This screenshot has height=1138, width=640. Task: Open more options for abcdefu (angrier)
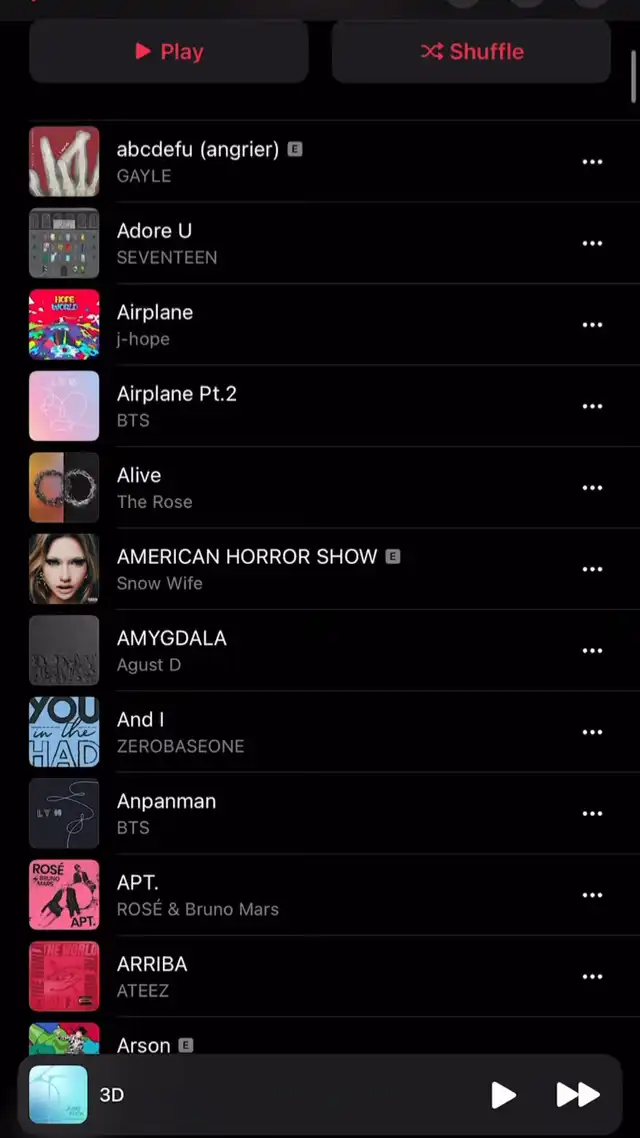[x=592, y=161]
